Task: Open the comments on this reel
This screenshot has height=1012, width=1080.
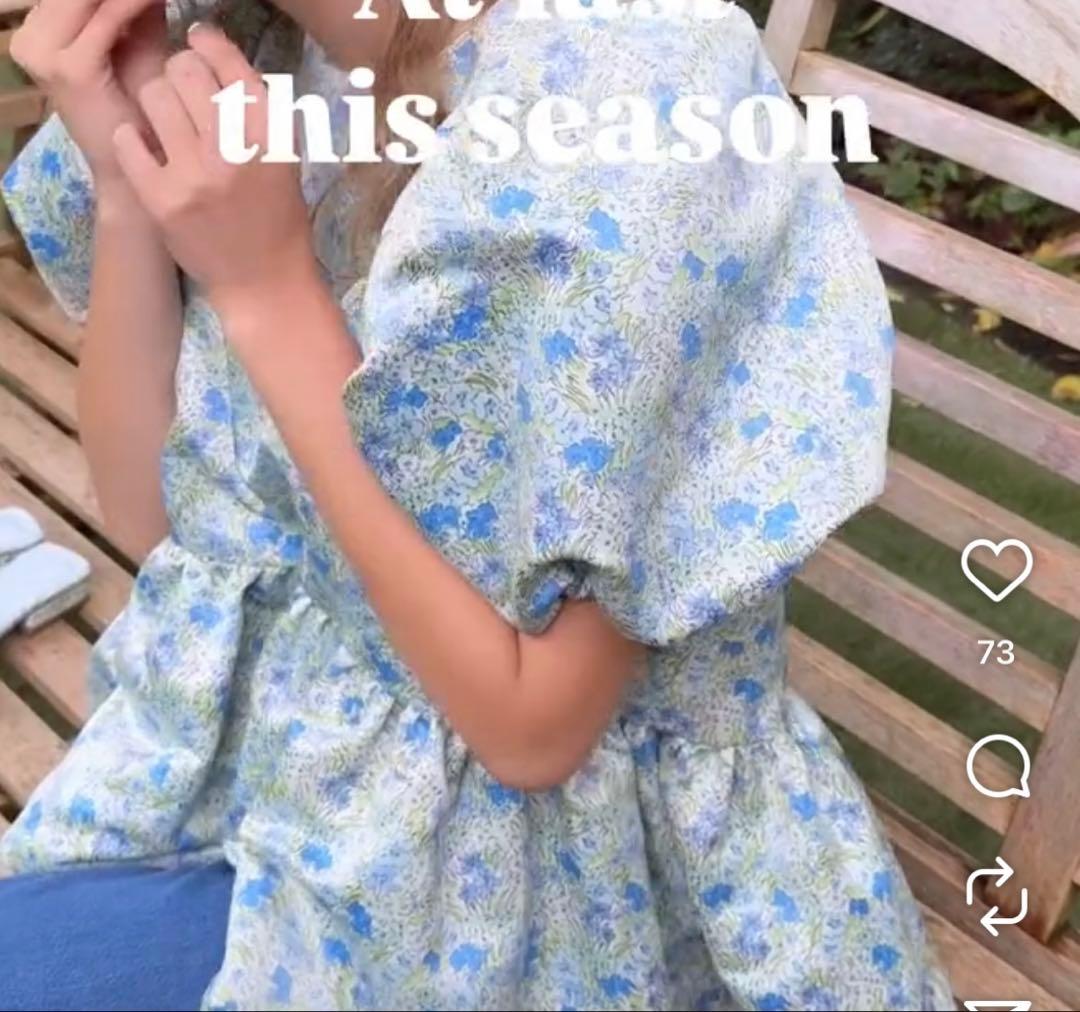Action: pyautogui.click(x=997, y=767)
